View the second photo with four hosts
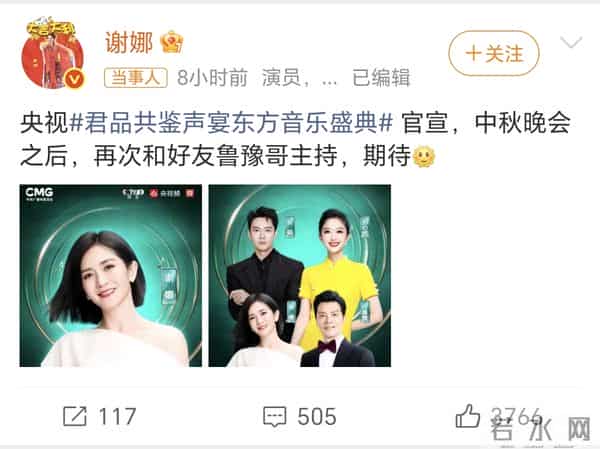Viewport: 600px width, 449px height. (x=300, y=275)
